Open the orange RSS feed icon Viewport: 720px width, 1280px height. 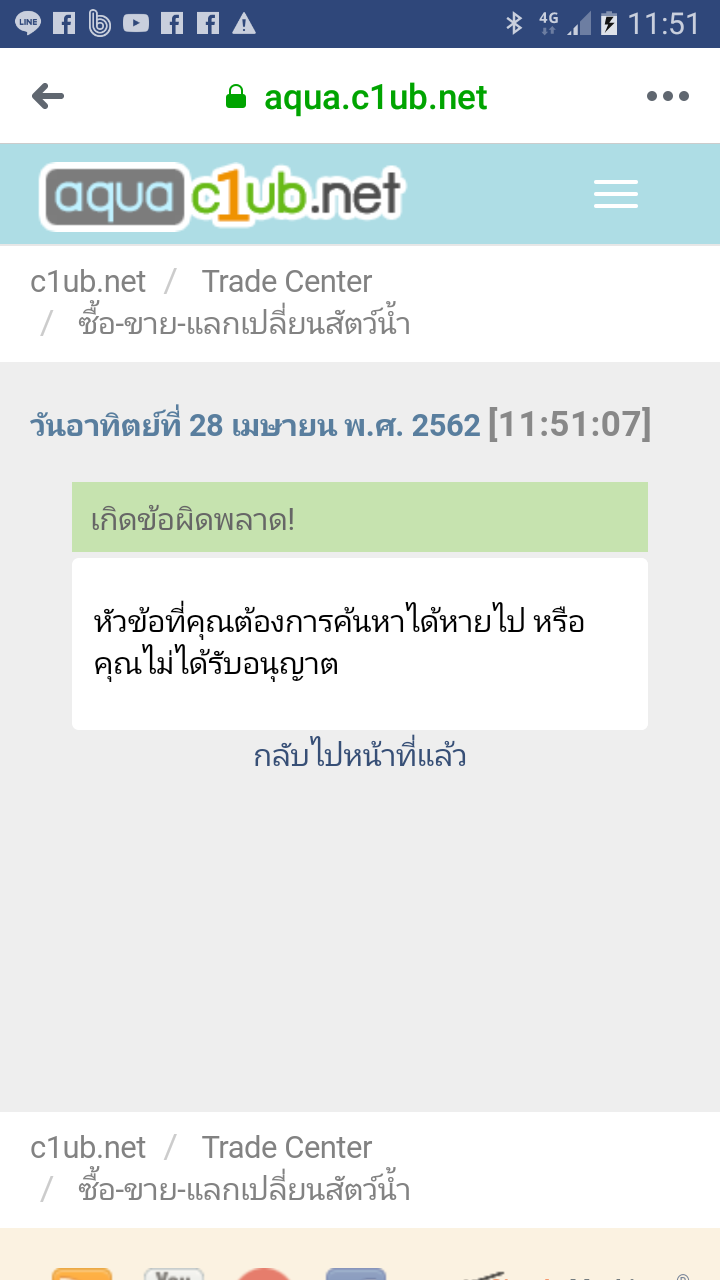[x=82, y=1272]
